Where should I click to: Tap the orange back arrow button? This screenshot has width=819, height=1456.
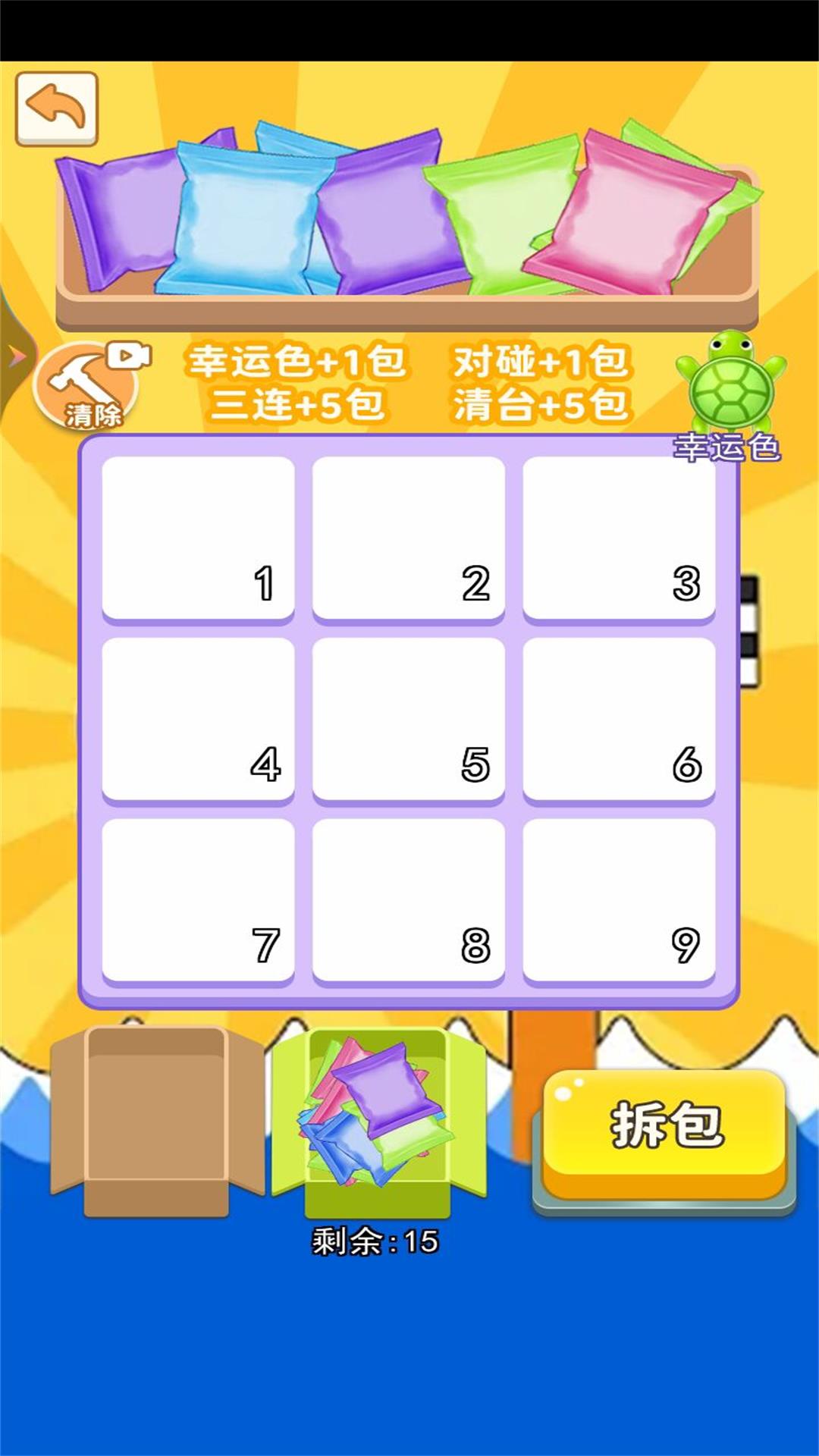pos(57,108)
